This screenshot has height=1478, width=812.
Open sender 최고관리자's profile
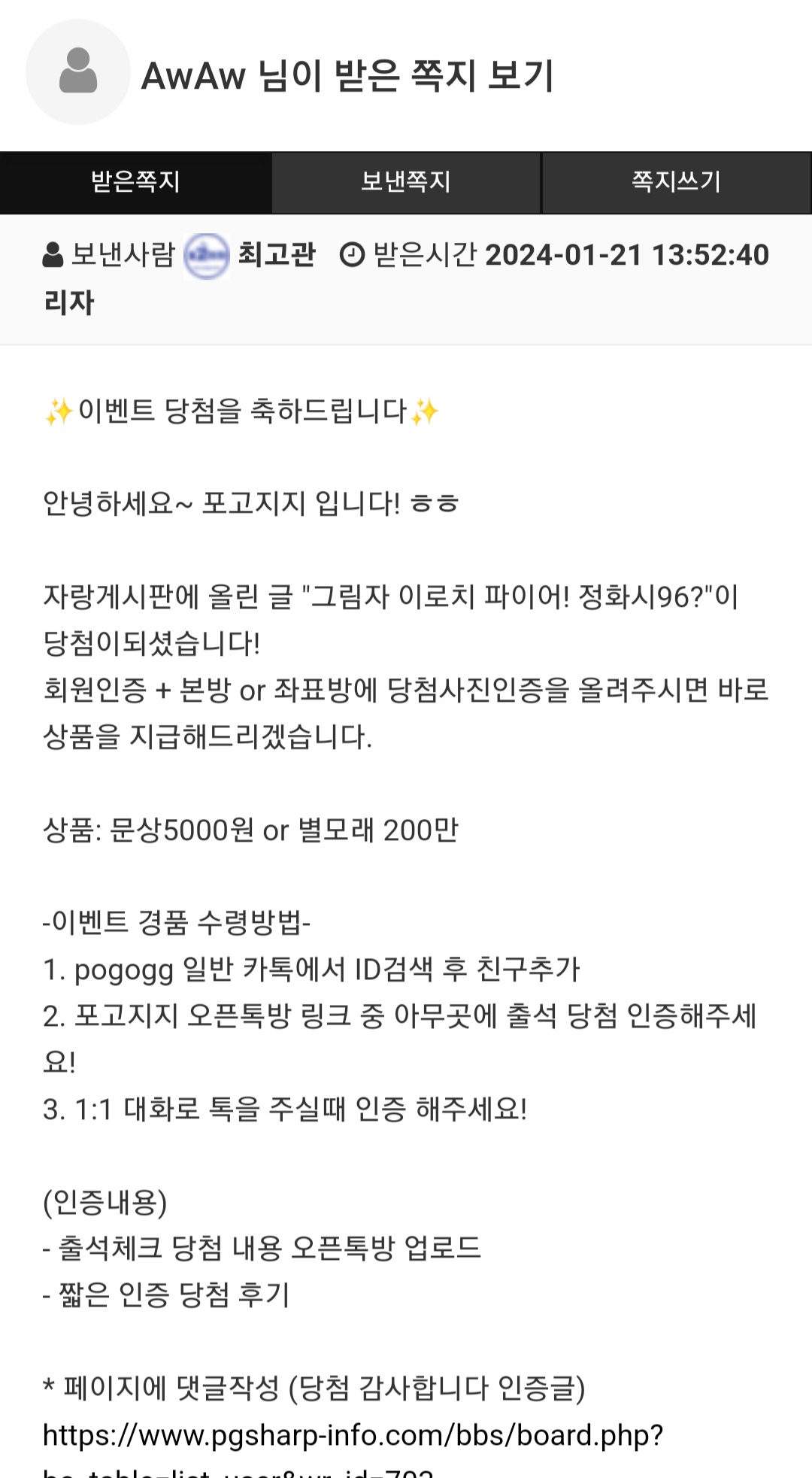tap(275, 255)
